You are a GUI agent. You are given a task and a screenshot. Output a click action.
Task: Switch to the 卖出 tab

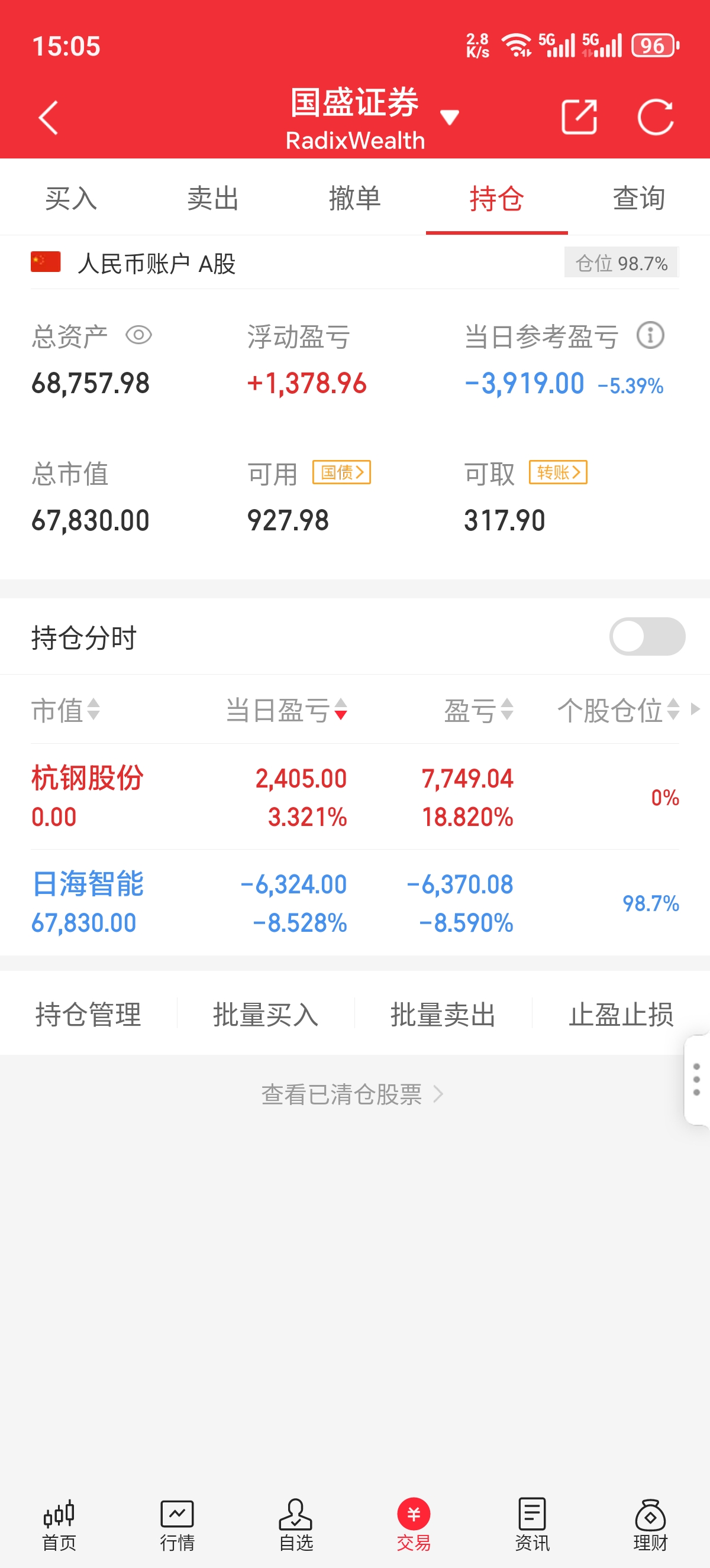click(x=213, y=199)
